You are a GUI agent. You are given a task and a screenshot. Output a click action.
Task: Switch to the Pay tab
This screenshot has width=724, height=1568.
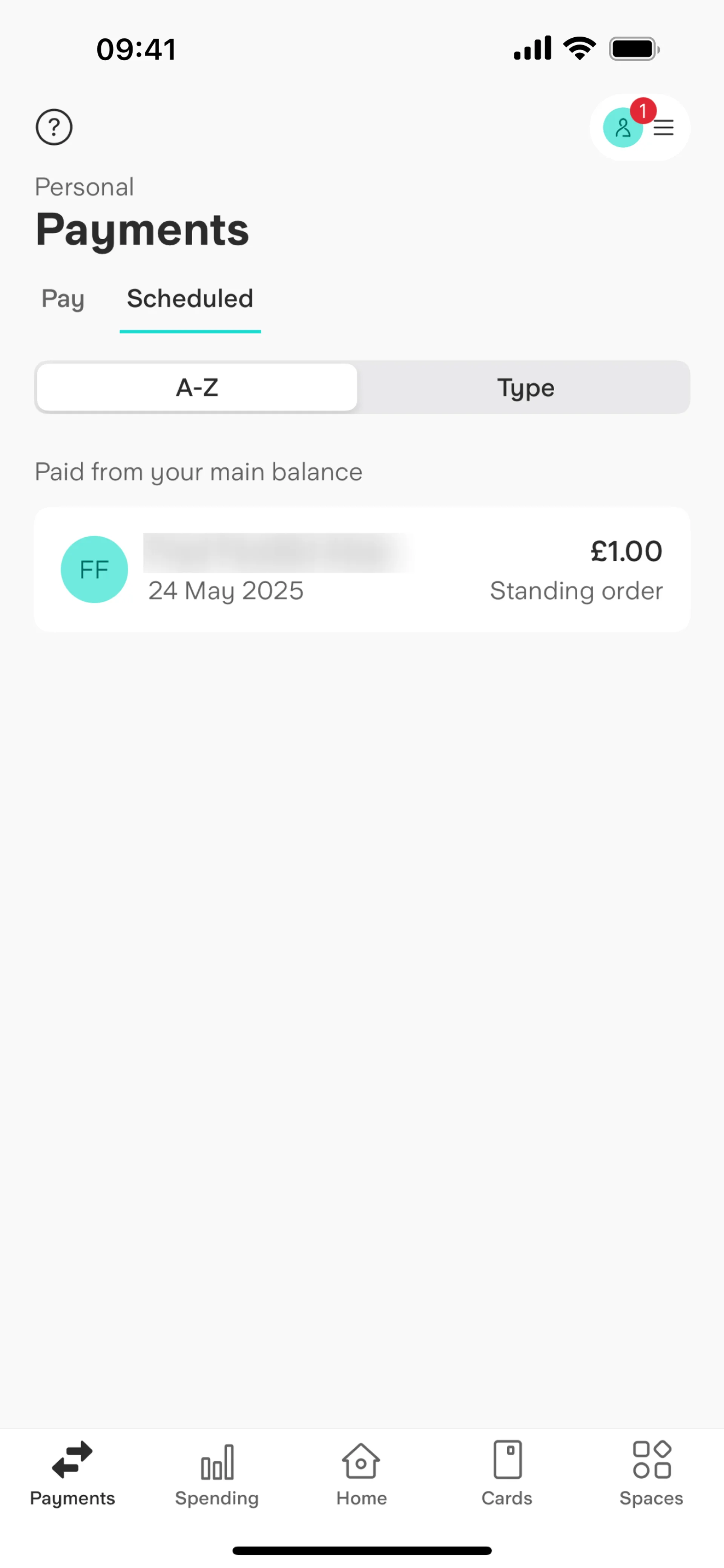coord(63,299)
